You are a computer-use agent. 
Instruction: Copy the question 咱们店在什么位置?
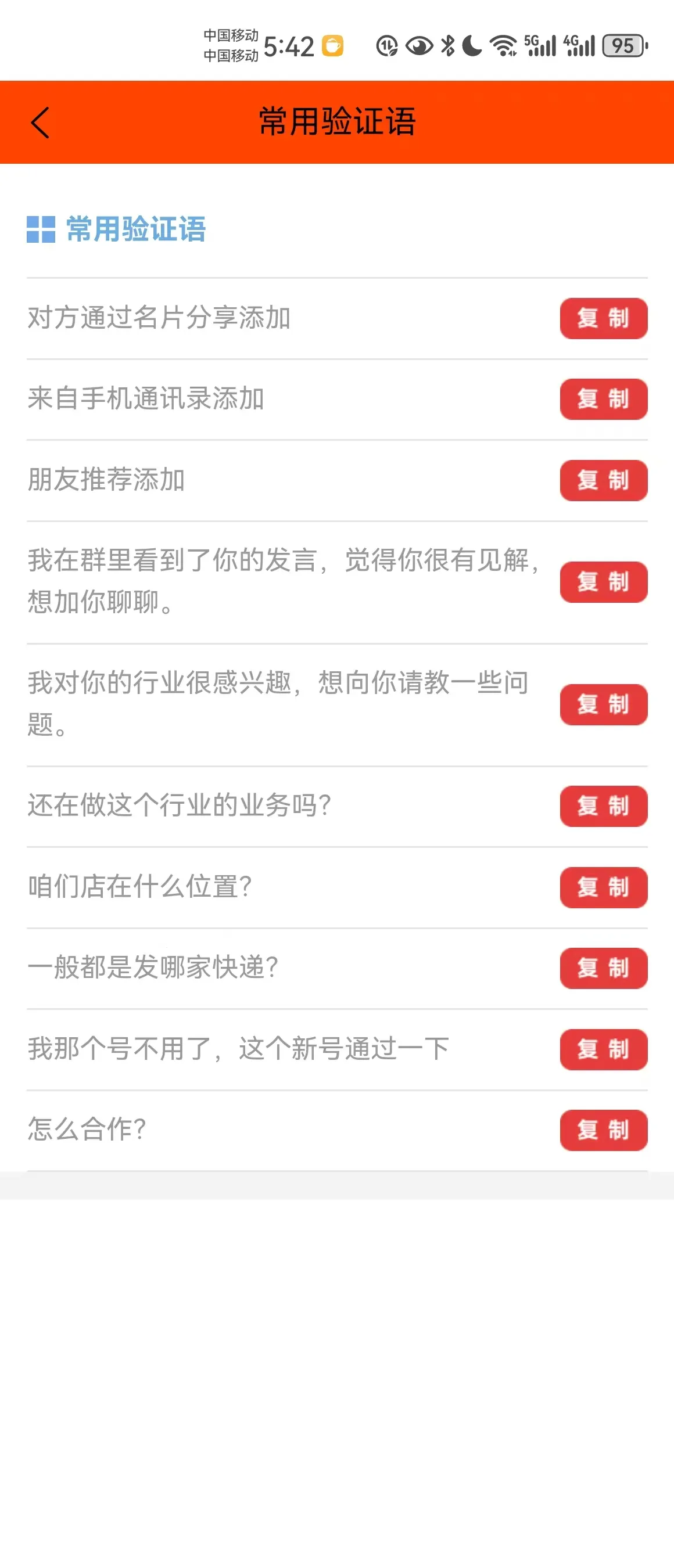click(x=603, y=887)
